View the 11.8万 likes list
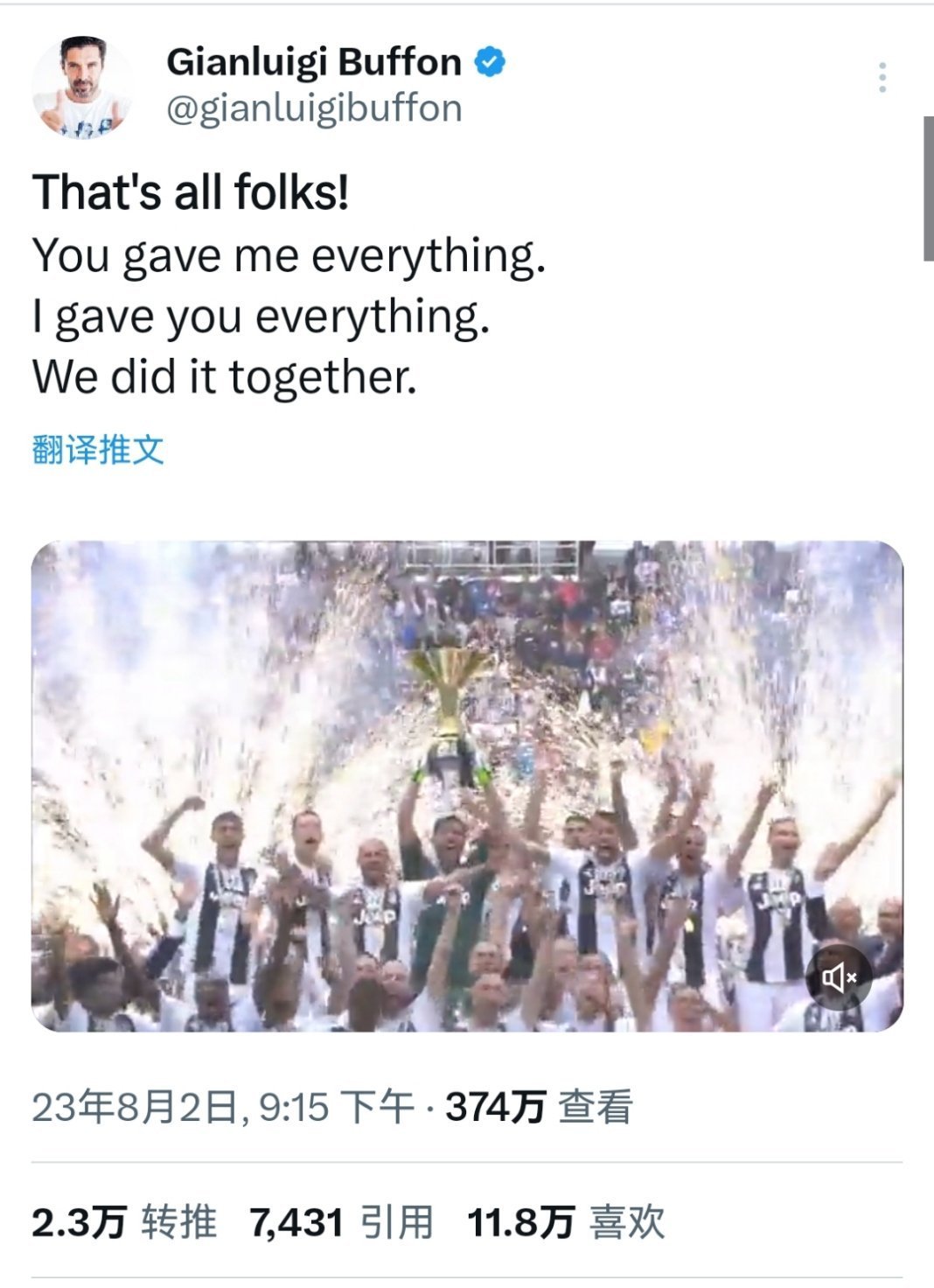 pos(566,1221)
